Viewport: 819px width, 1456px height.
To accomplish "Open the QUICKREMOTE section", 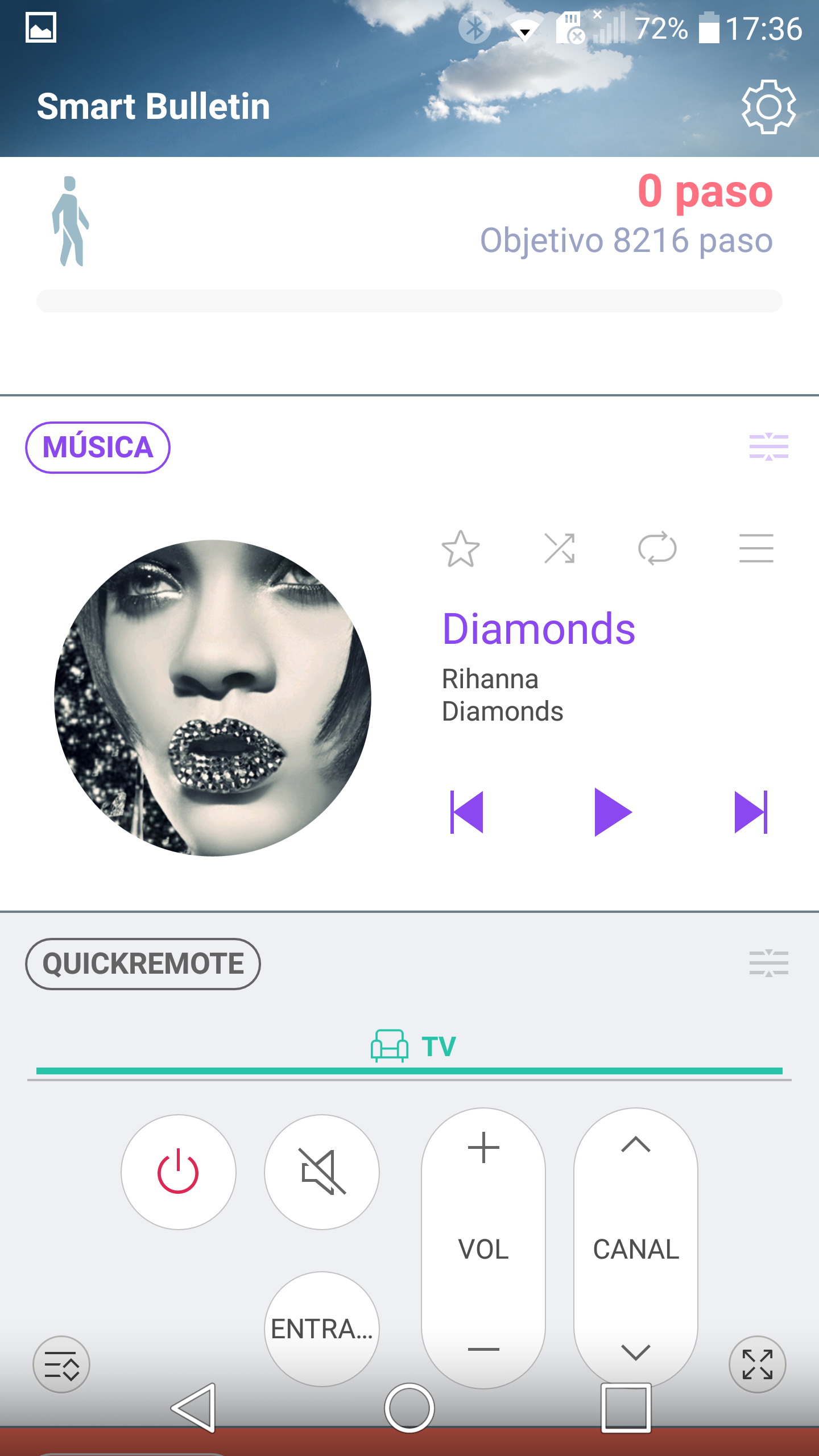I will point(143,964).
